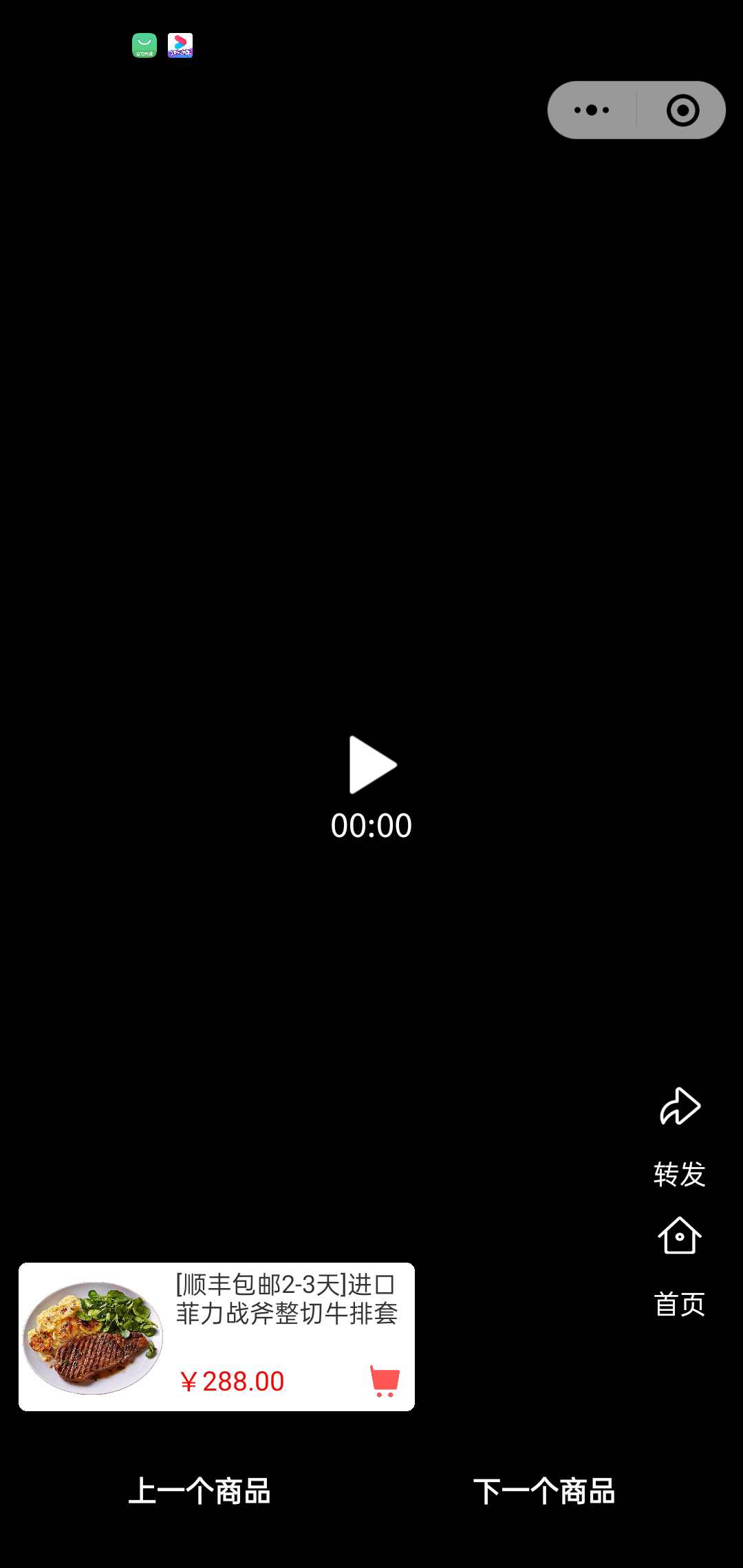The width and height of the screenshot is (743, 1568).
Task: Skip to 下一个商品
Action: tap(544, 1491)
